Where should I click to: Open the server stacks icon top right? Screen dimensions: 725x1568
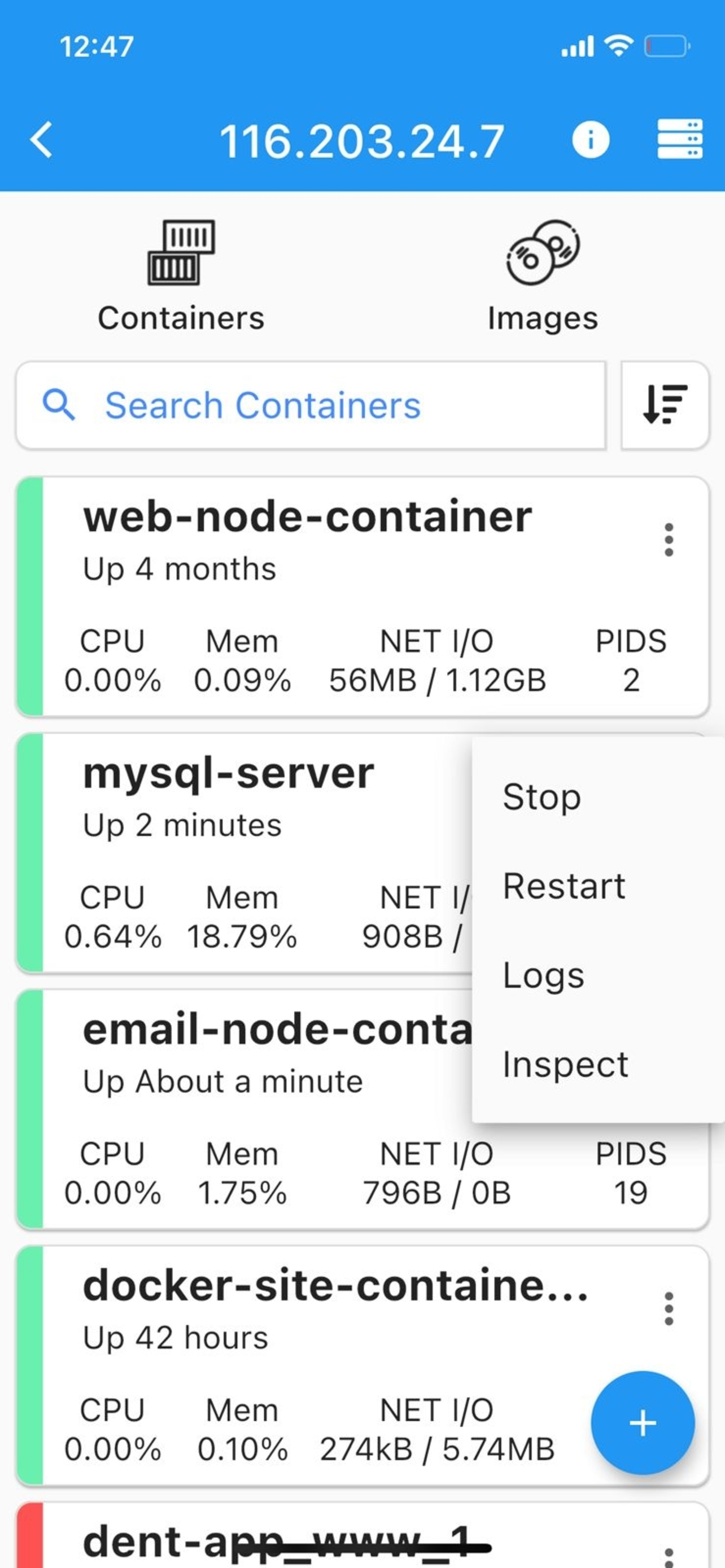tap(680, 141)
